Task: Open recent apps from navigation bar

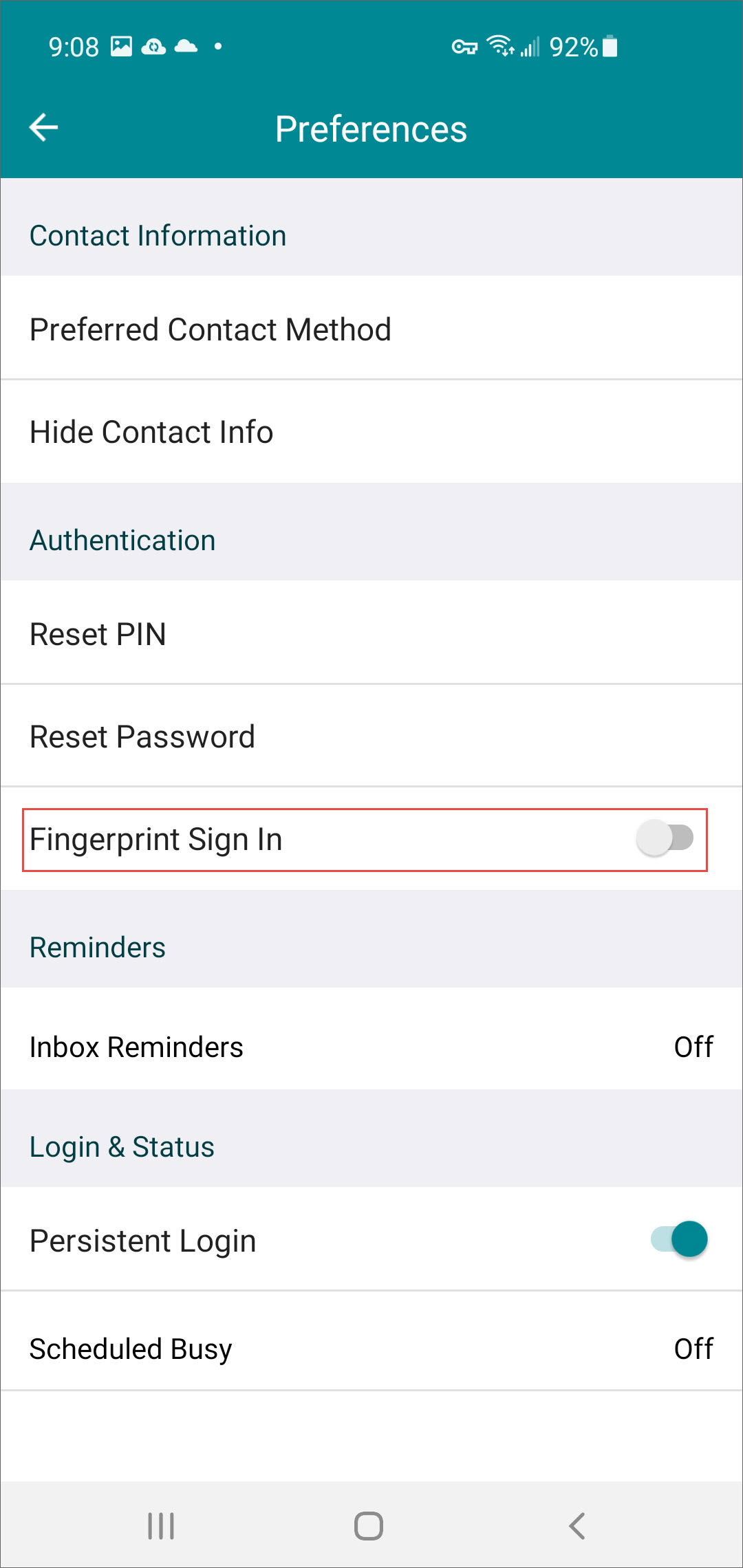Action: (161, 1526)
